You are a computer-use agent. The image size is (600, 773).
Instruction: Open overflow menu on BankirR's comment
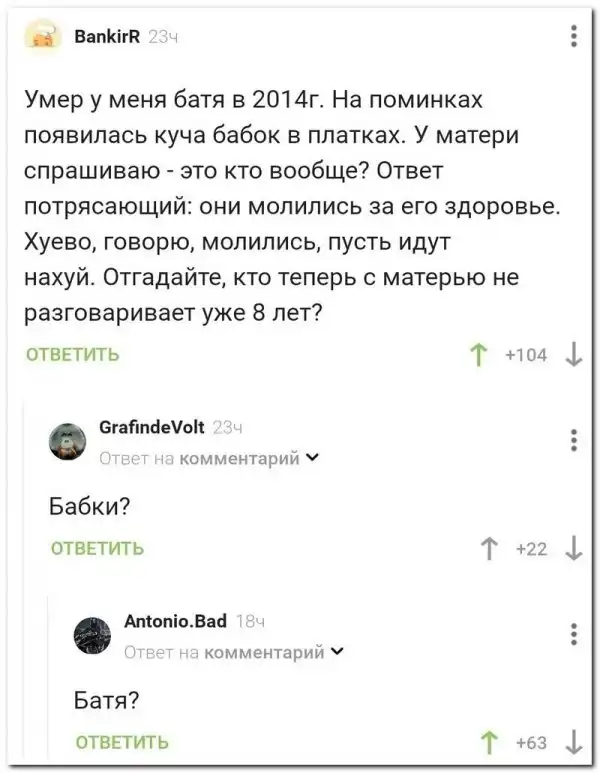coord(572,37)
